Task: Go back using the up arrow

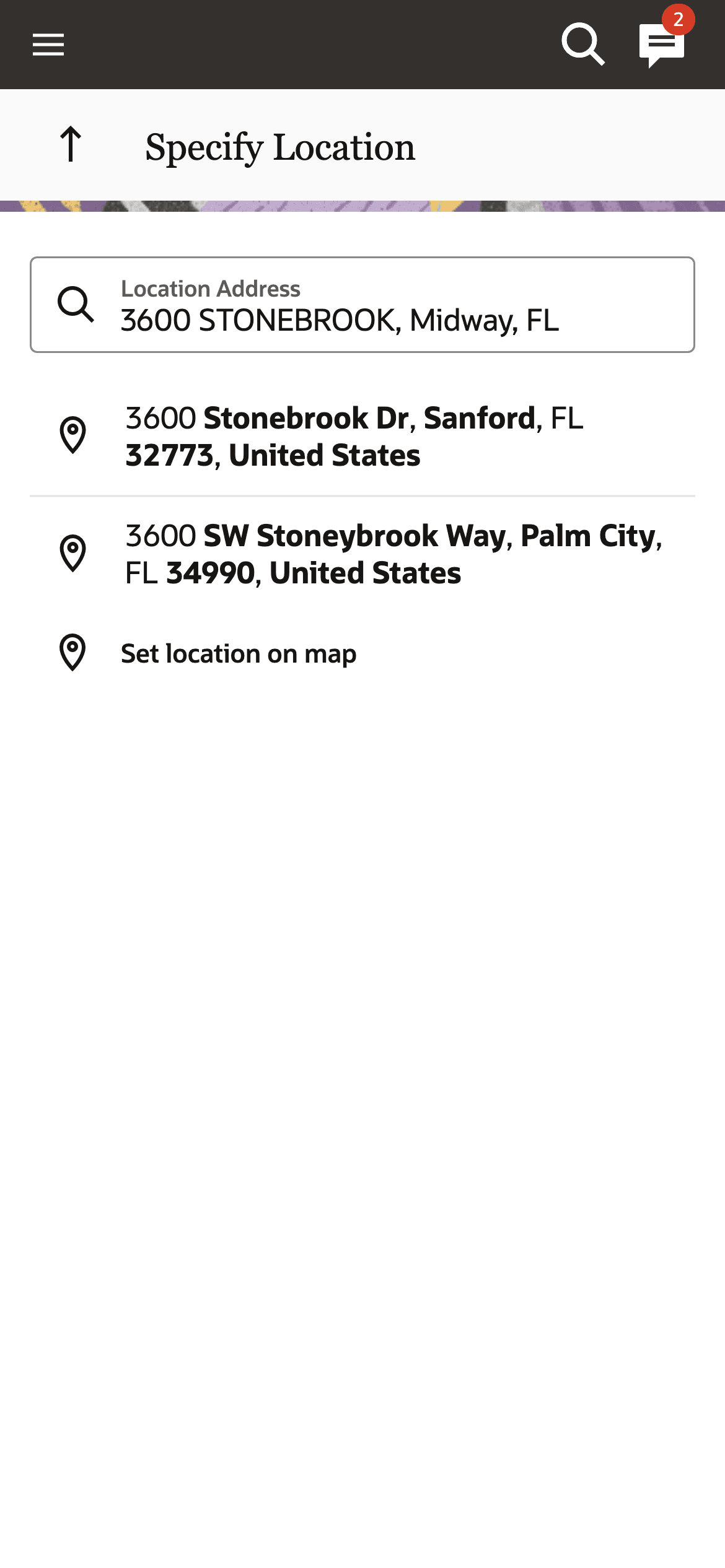Action: (x=71, y=144)
